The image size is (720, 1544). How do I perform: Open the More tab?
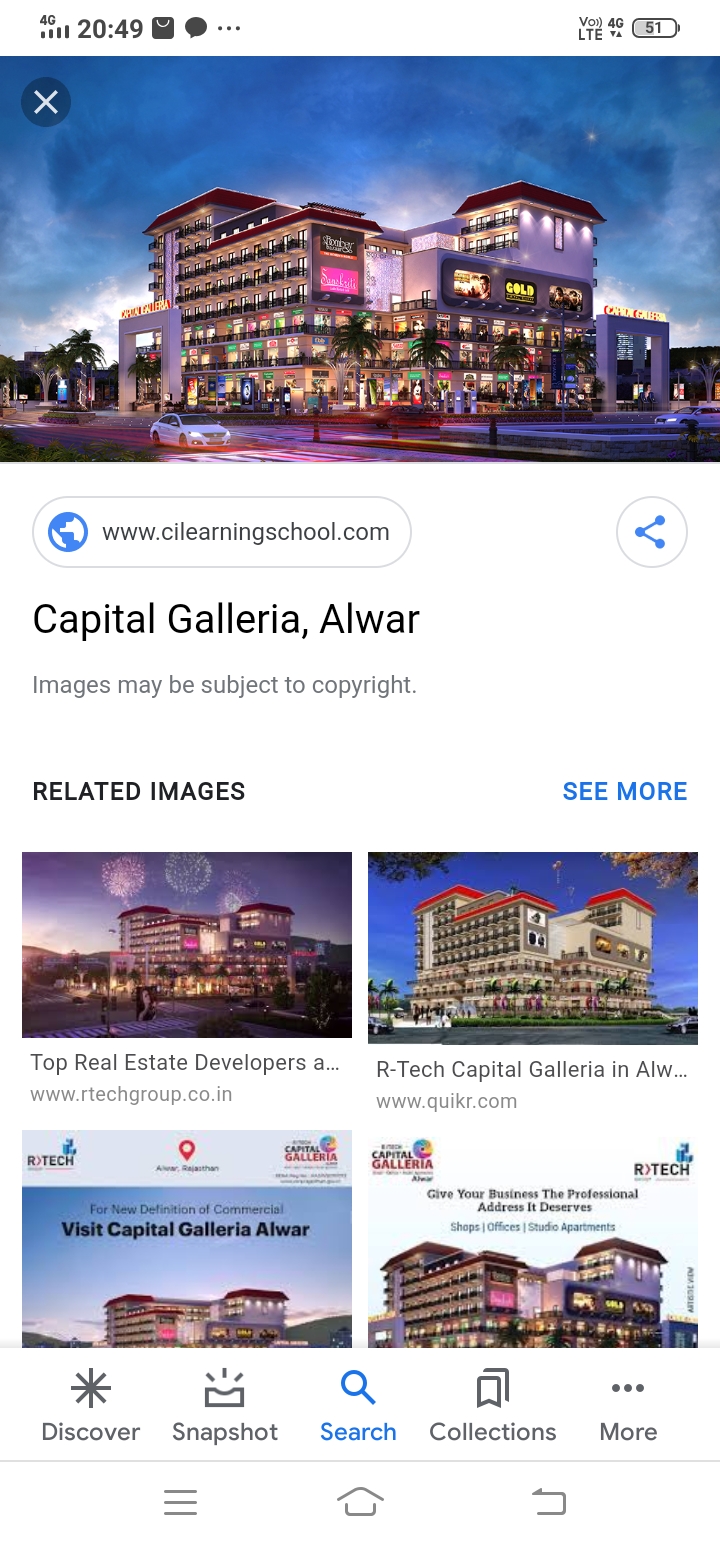[628, 1406]
